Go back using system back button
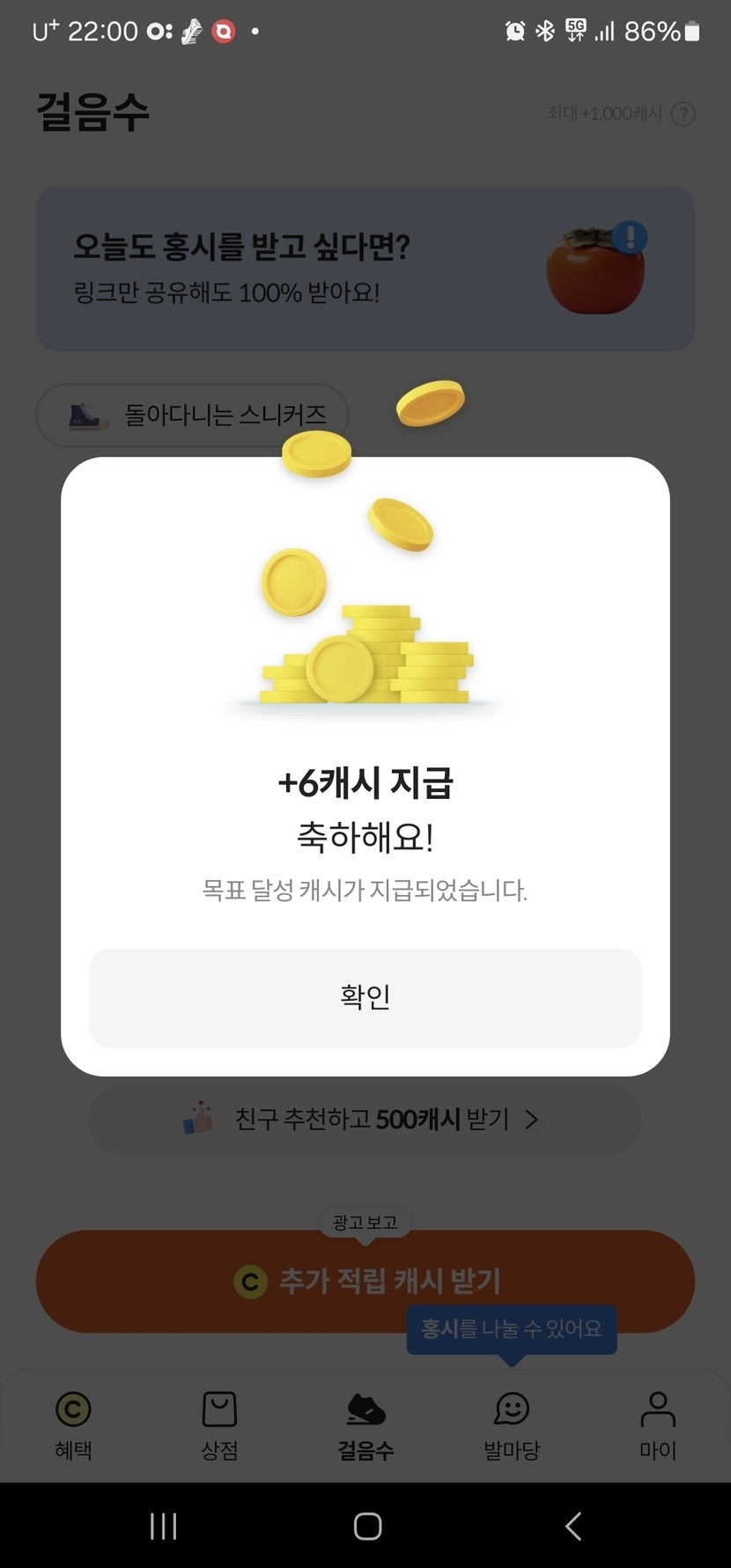This screenshot has width=731, height=1568. 573,1526
